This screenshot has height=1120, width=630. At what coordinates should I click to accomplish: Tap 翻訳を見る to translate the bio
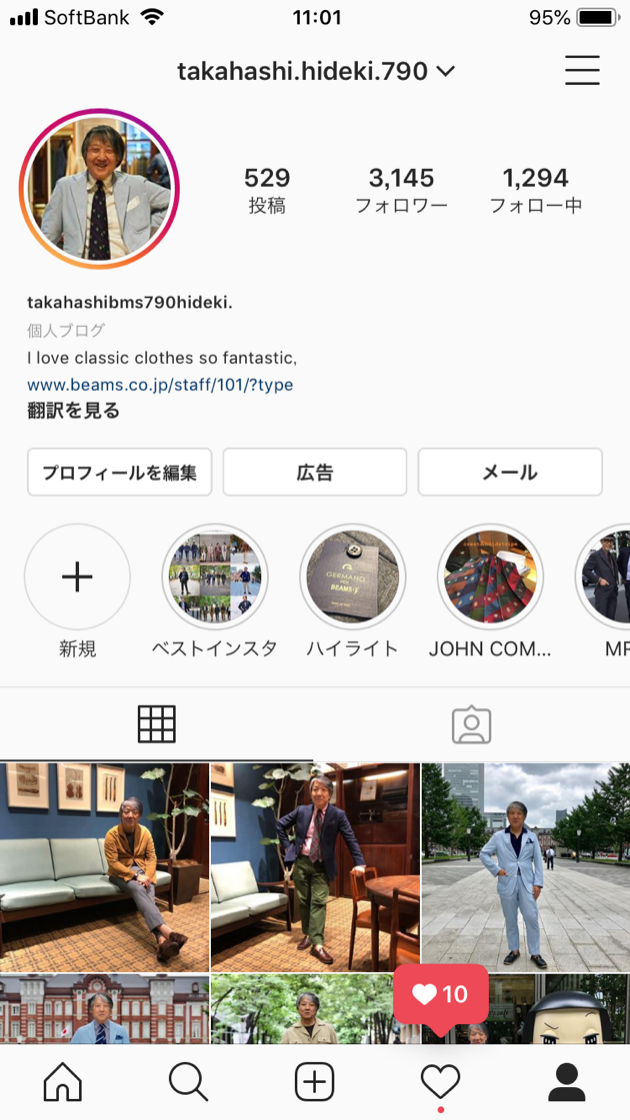click(74, 410)
